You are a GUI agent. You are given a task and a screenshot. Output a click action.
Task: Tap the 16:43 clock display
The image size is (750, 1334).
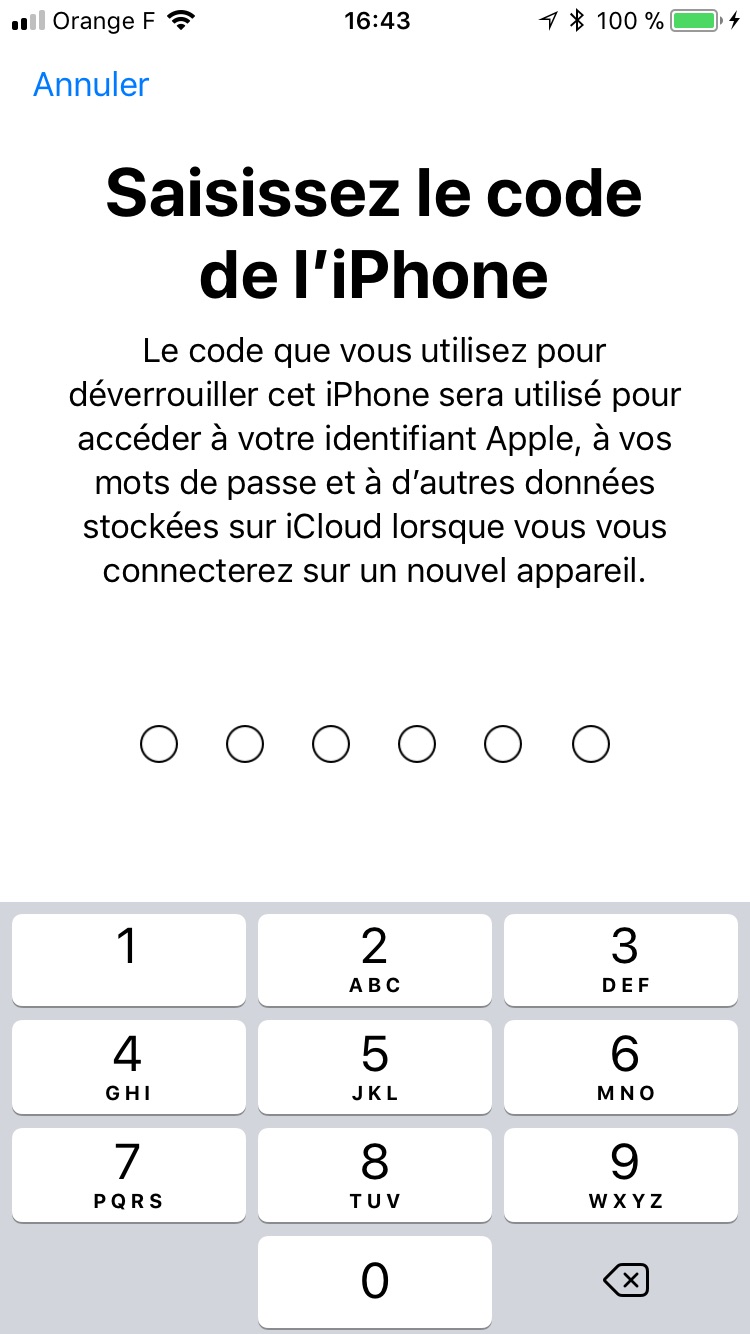click(x=377, y=20)
